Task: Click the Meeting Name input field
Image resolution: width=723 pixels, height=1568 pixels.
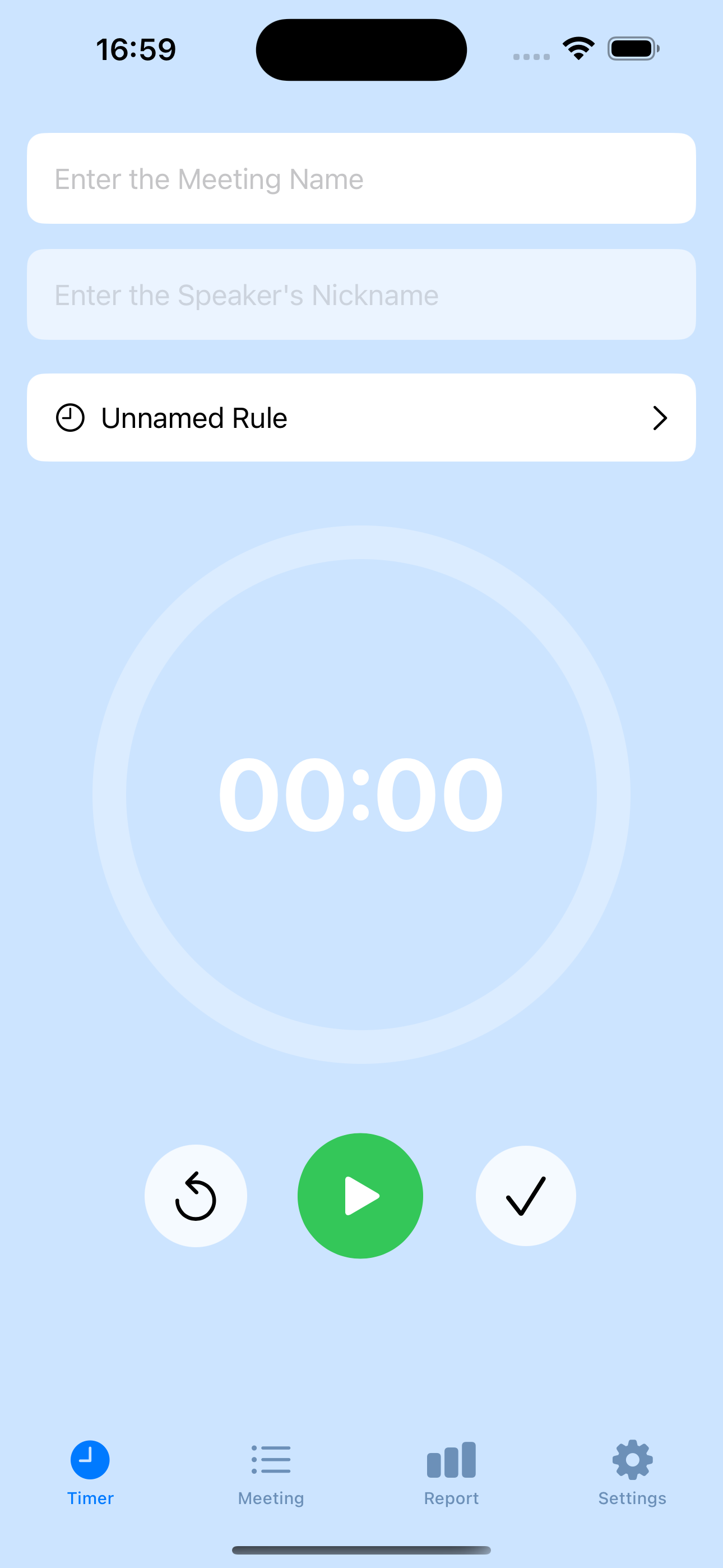Action: (x=361, y=178)
